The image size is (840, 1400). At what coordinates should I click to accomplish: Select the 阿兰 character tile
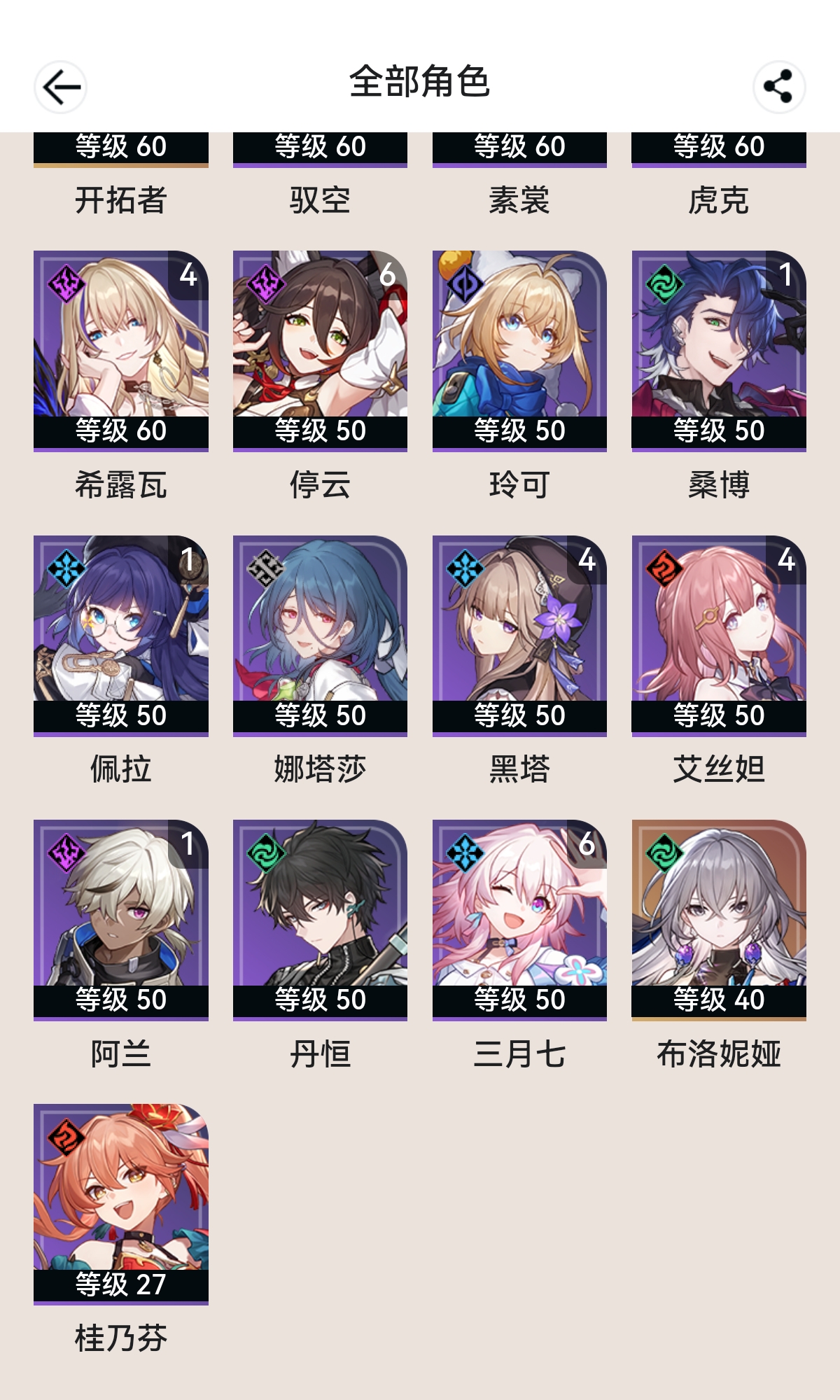coord(120,919)
